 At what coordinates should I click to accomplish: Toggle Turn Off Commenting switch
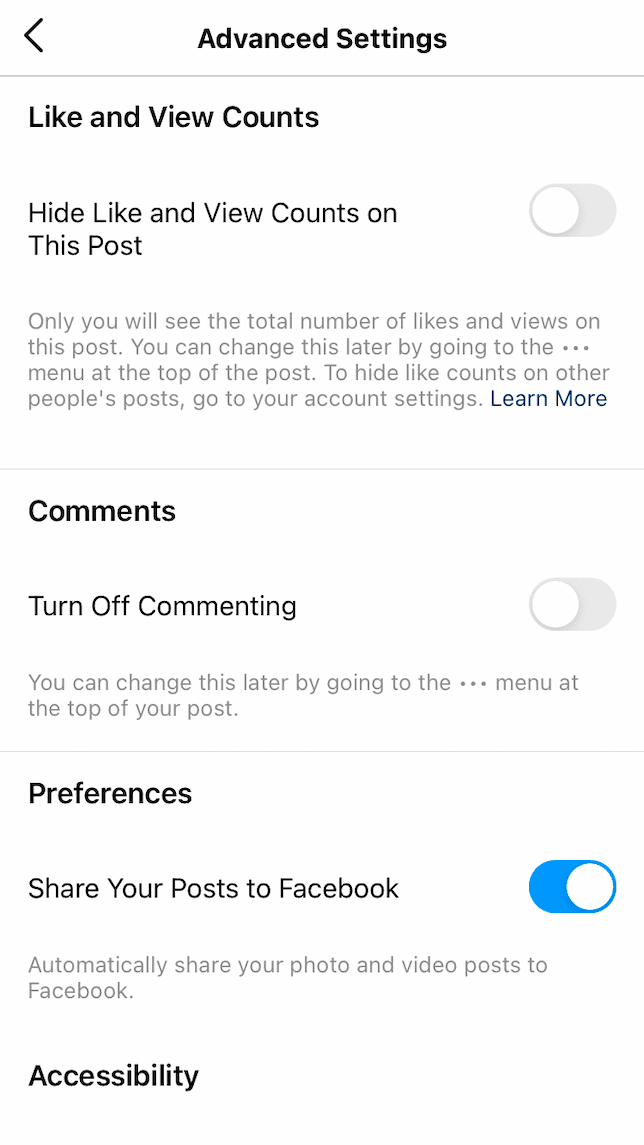(x=572, y=605)
